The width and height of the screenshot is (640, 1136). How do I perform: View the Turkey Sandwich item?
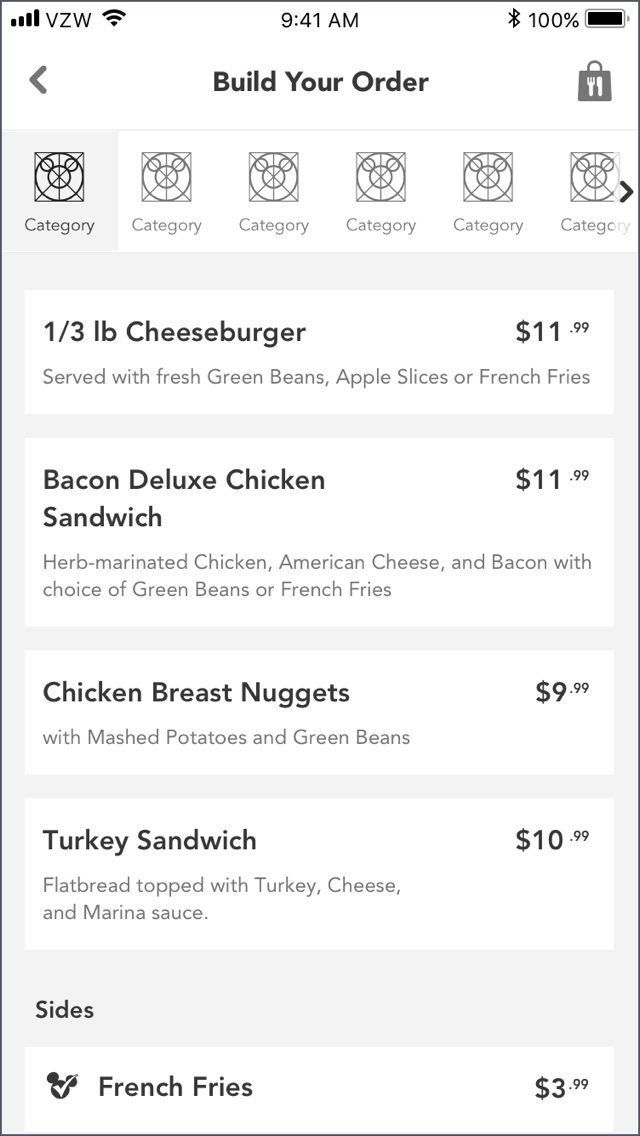pyautogui.click(x=319, y=873)
